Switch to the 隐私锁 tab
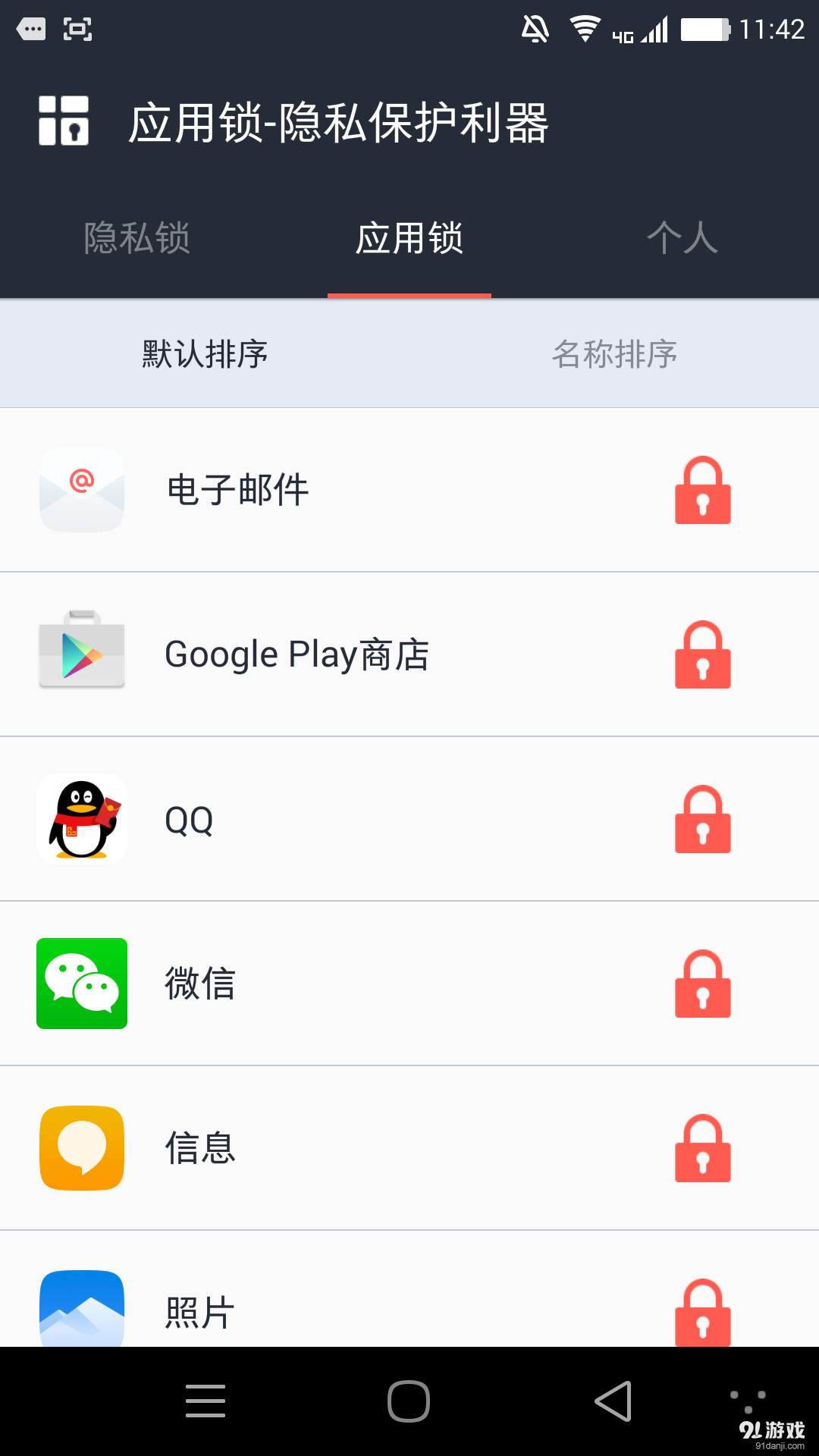Screen dimensions: 819x1456 coord(136,238)
